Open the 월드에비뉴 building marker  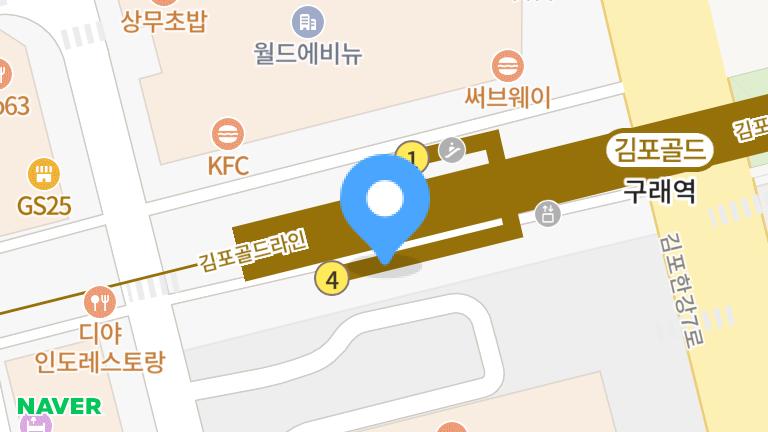click(x=307, y=21)
